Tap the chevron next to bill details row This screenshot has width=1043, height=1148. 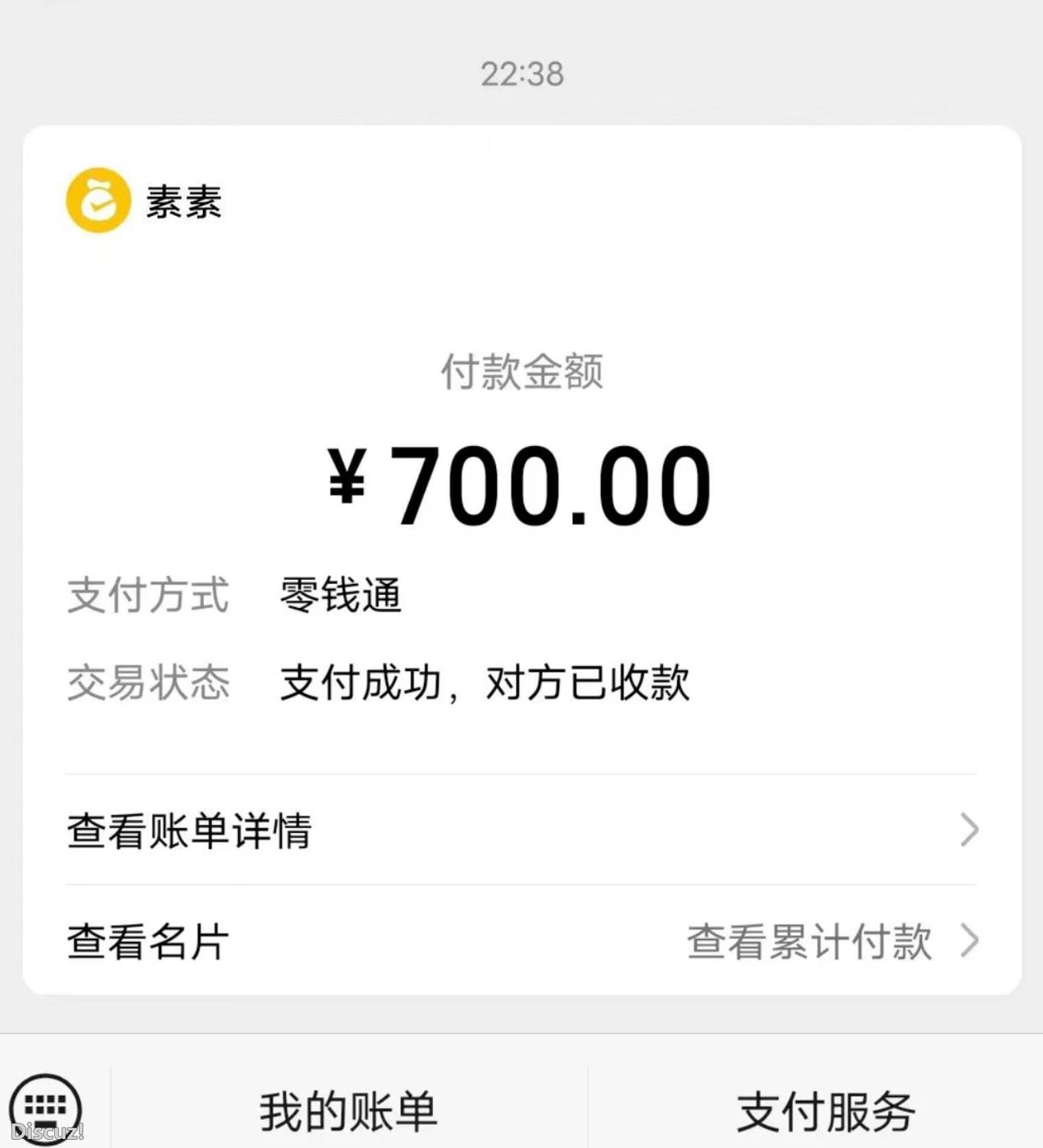(x=968, y=832)
